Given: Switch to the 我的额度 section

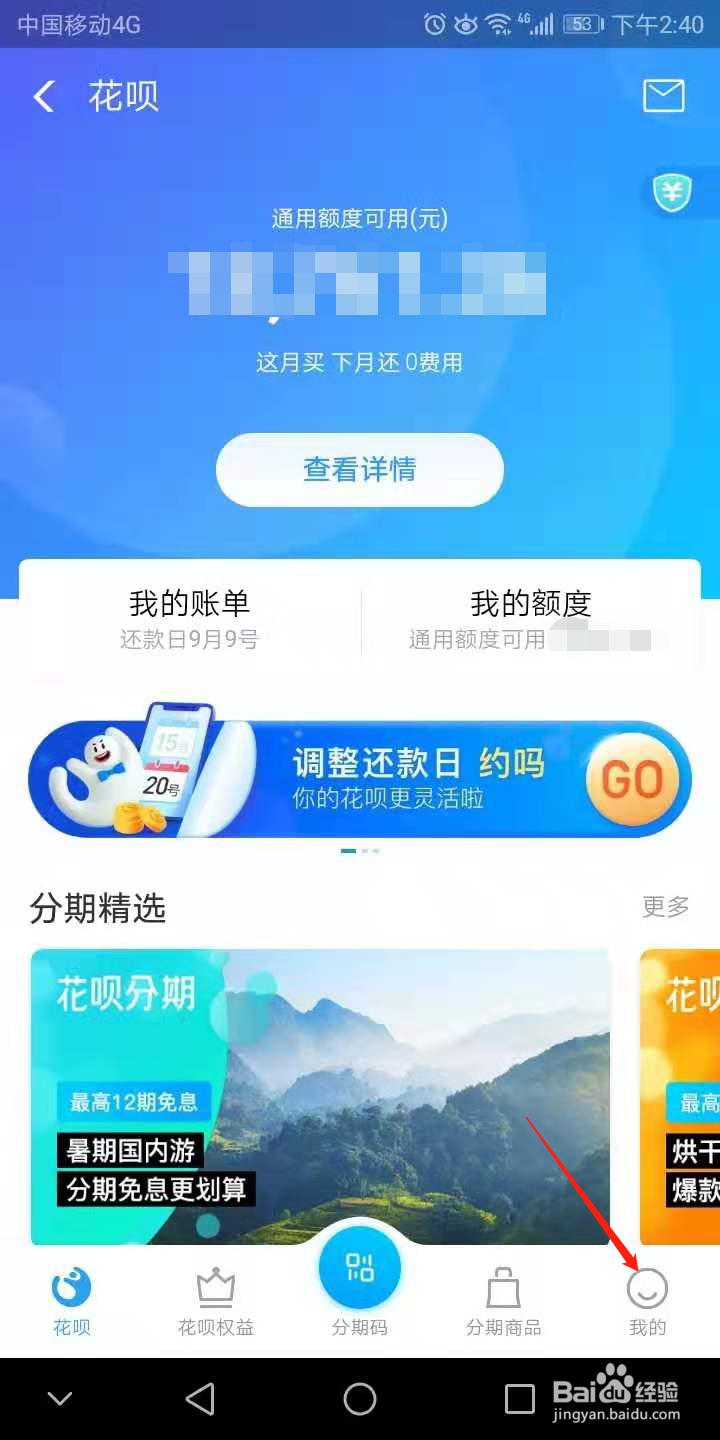Looking at the screenshot, I should point(530,603).
